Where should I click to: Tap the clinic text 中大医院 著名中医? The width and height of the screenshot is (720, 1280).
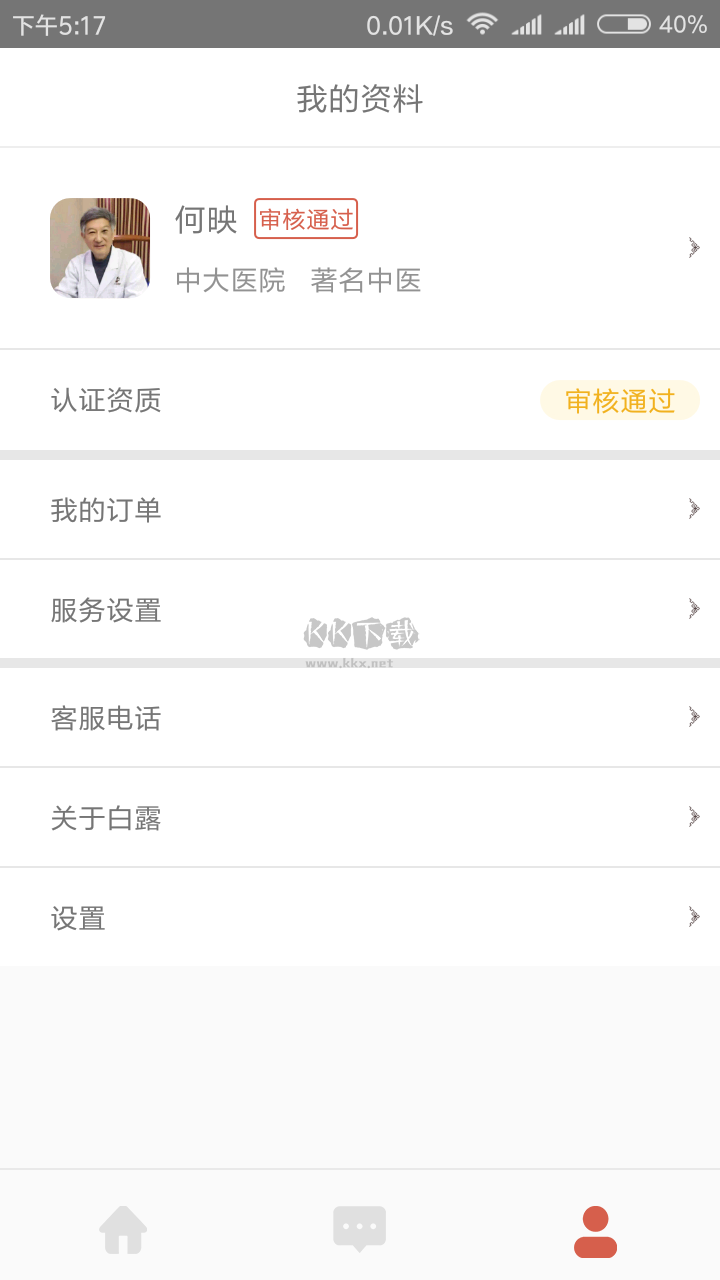tap(298, 281)
